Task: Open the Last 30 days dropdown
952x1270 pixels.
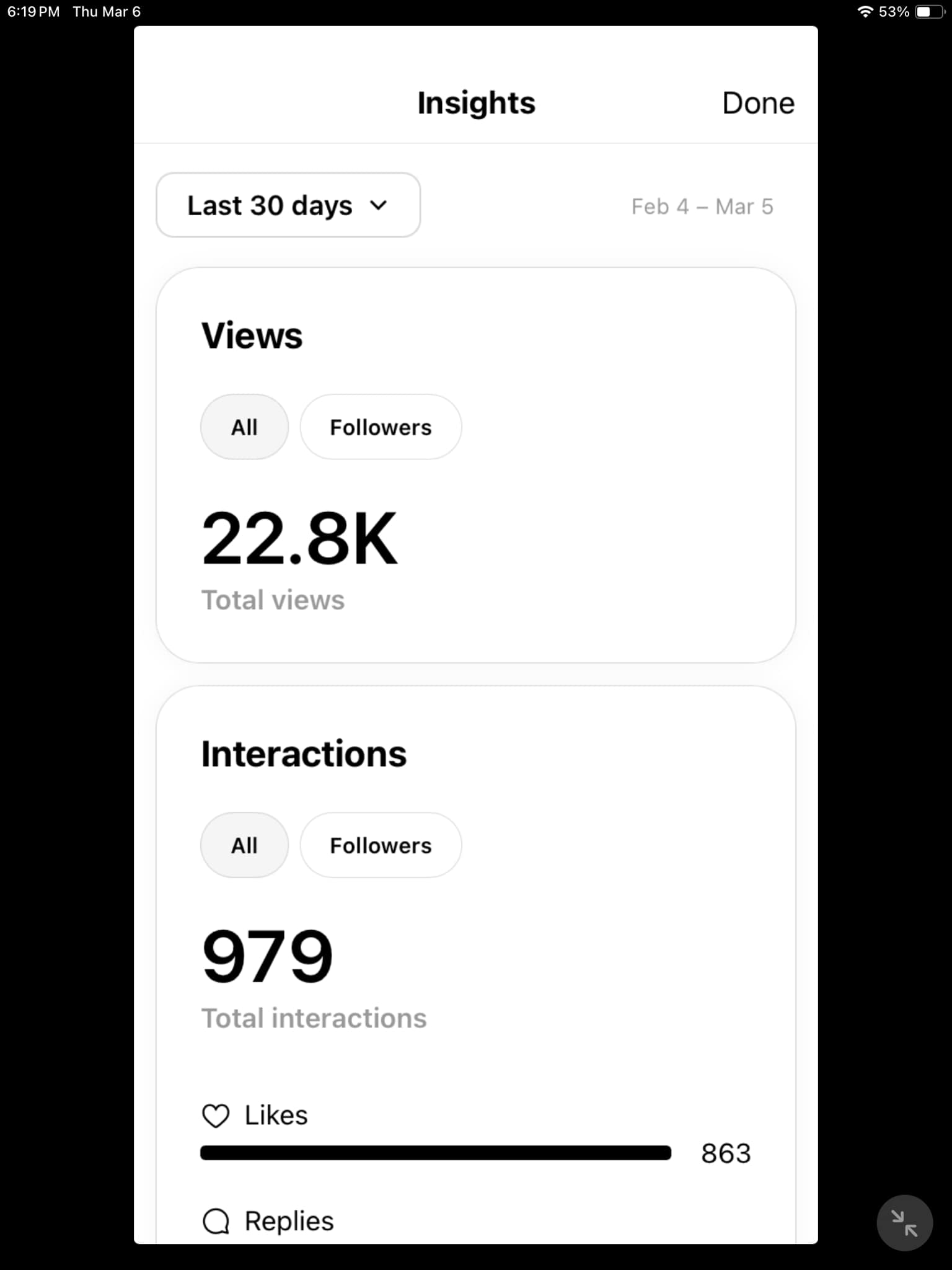Action: [288, 205]
